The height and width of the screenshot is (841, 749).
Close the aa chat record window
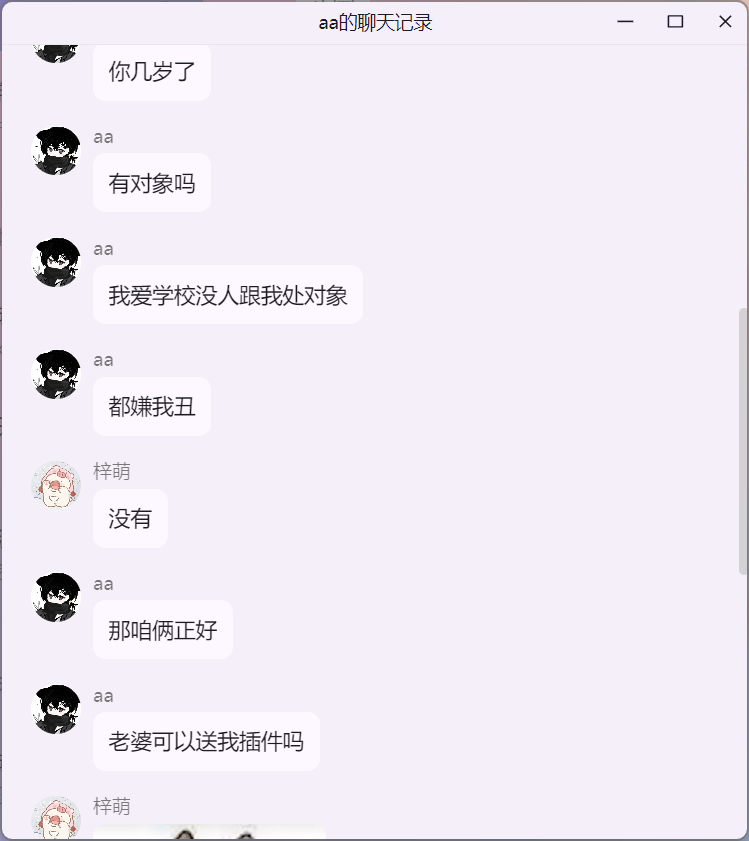pyautogui.click(x=725, y=22)
